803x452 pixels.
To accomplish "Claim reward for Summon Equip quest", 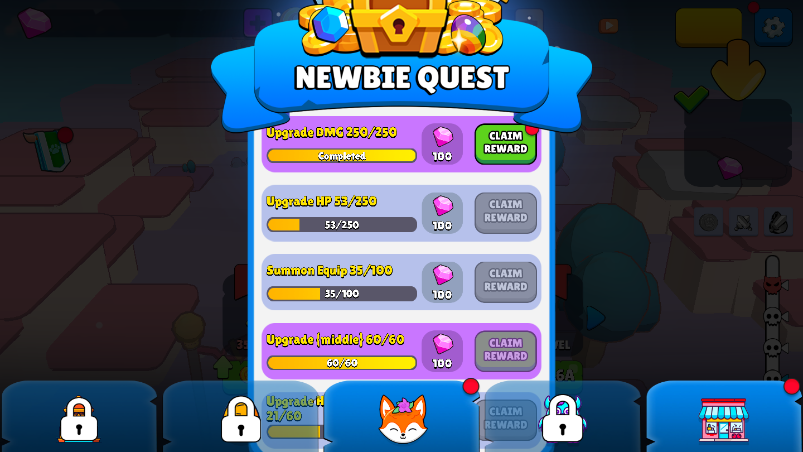I will coord(505,281).
